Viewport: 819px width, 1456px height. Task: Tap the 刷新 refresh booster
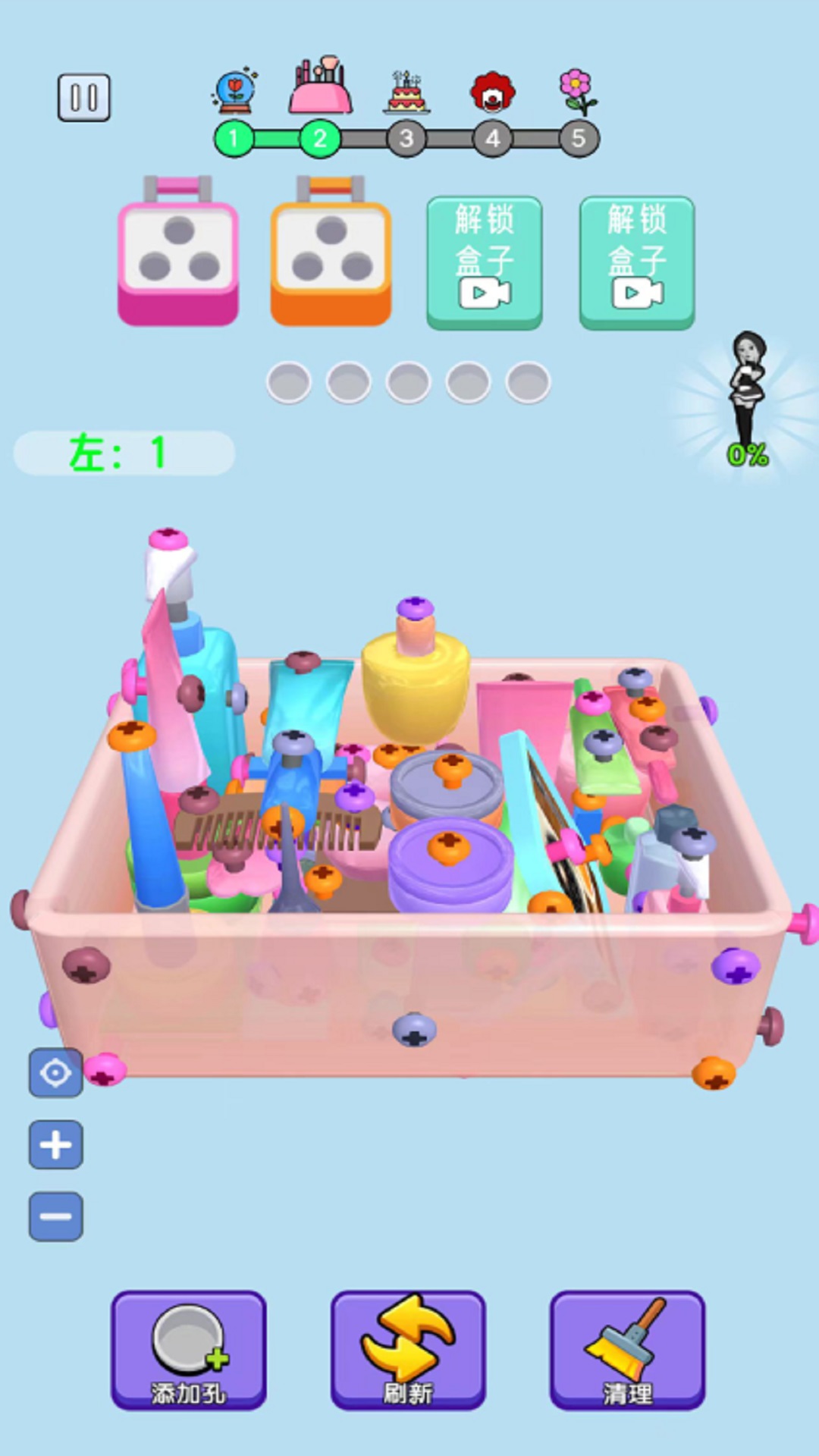(408, 1350)
